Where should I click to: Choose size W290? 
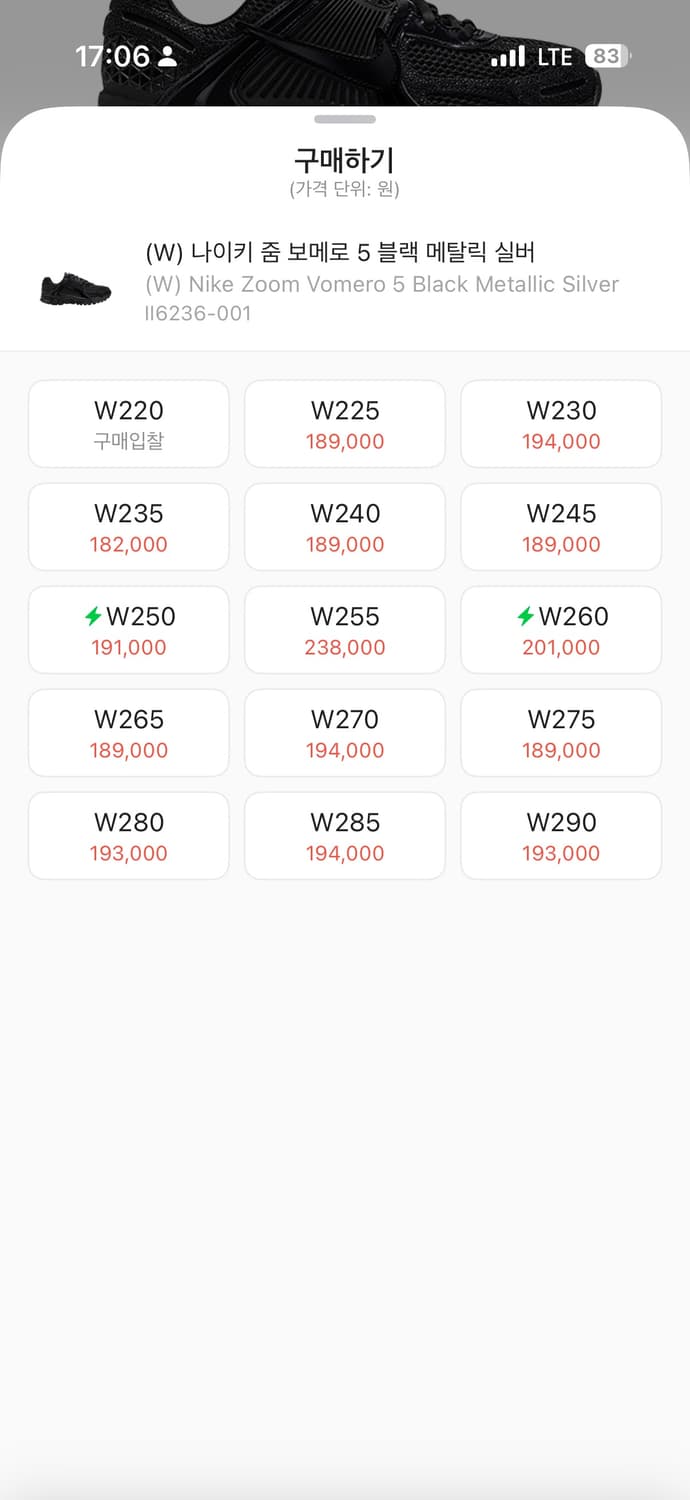click(561, 836)
